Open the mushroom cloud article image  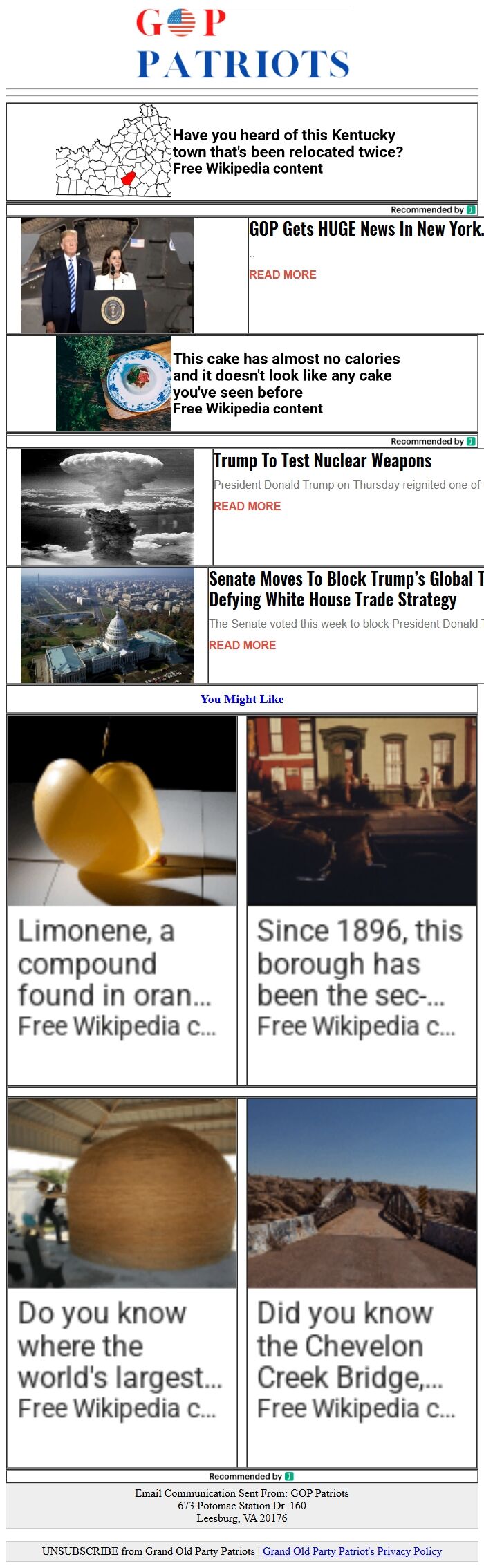click(x=107, y=507)
